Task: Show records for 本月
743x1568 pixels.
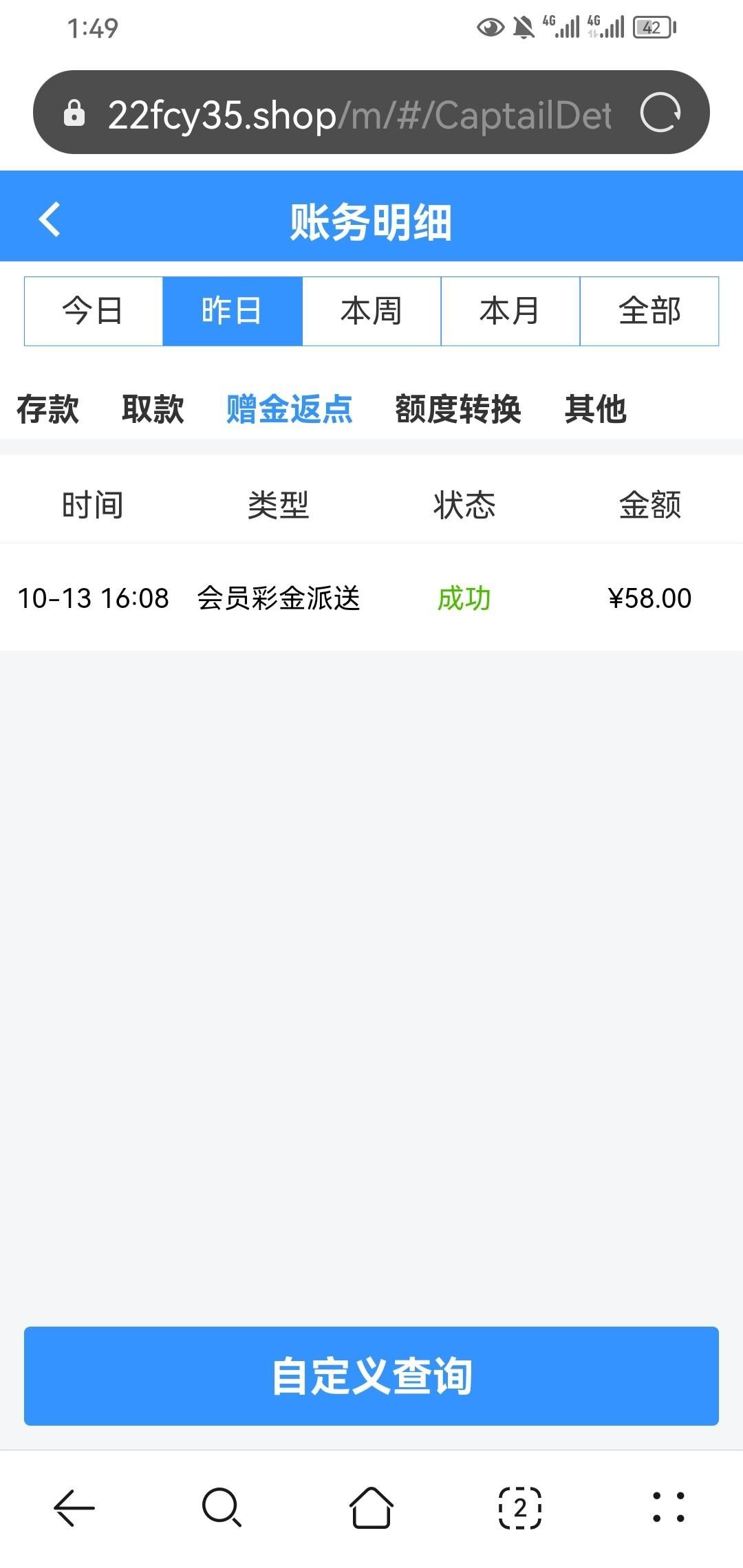Action: (x=510, y=311)
